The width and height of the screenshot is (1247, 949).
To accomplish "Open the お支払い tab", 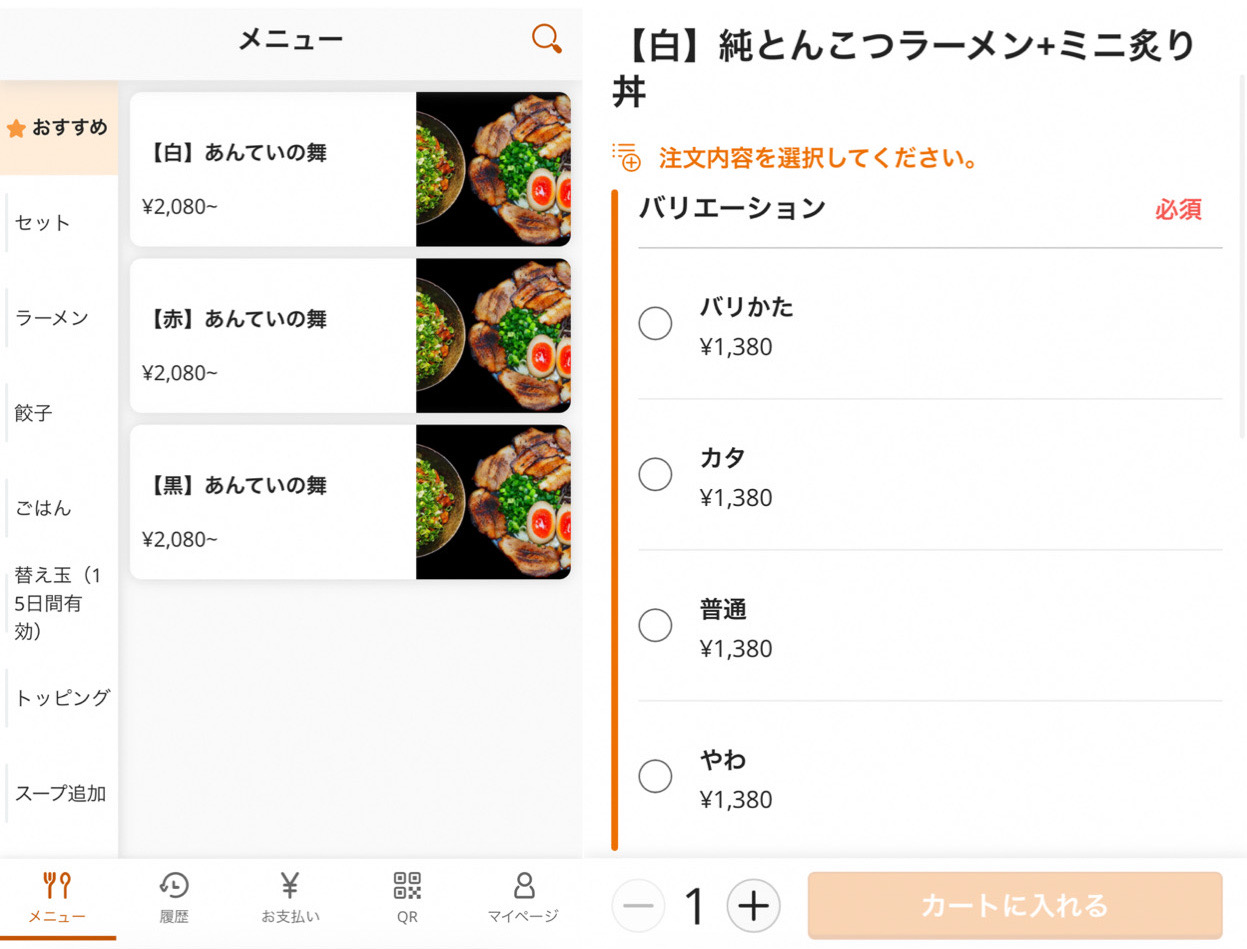I will point(290,897).
